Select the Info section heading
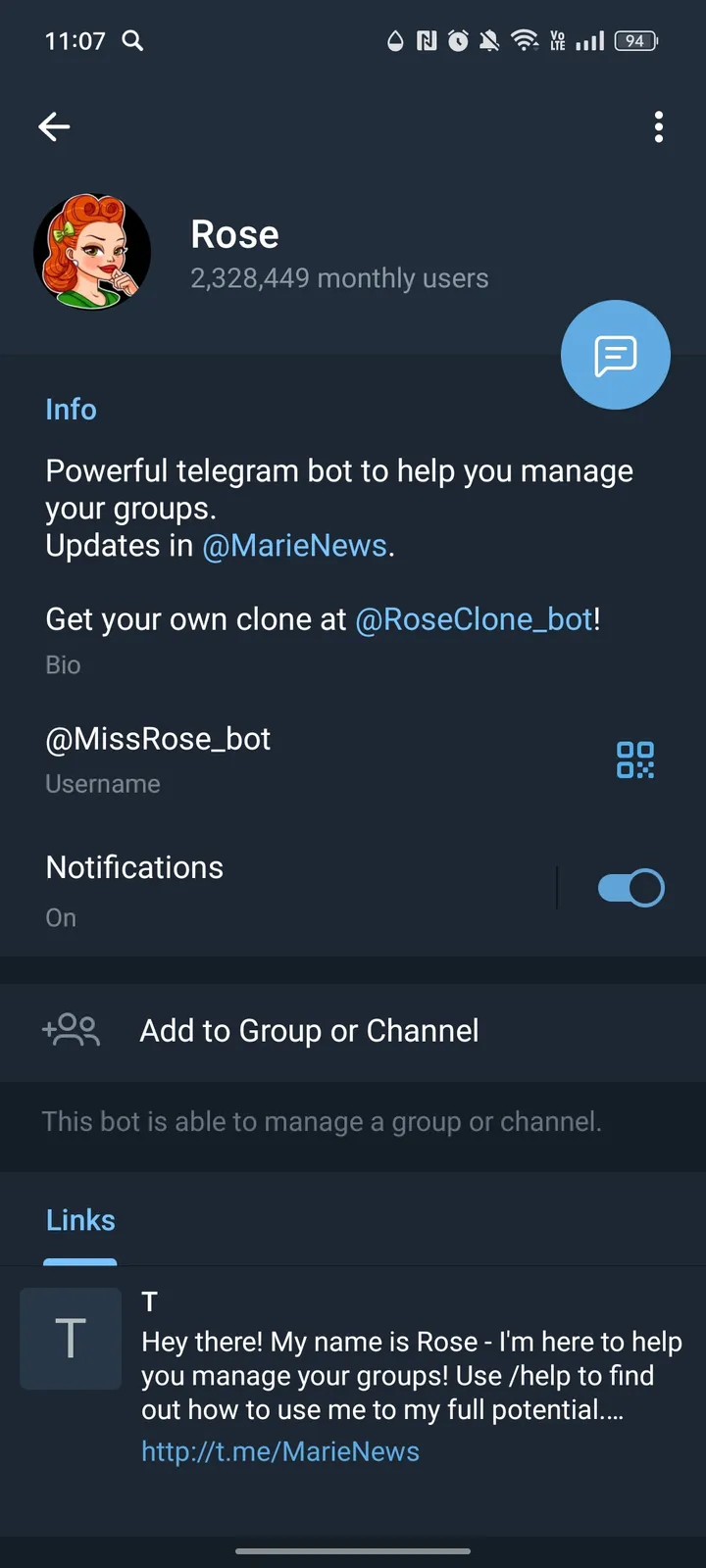 click(x=71, y=409)
